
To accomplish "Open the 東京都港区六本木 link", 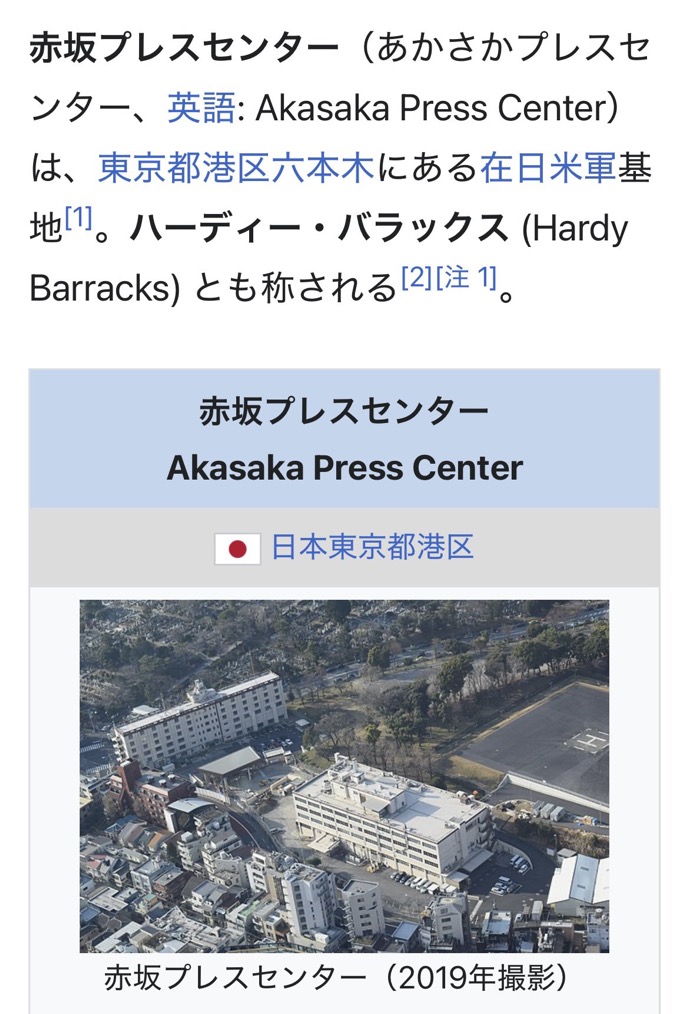I will tap(236, 167).
